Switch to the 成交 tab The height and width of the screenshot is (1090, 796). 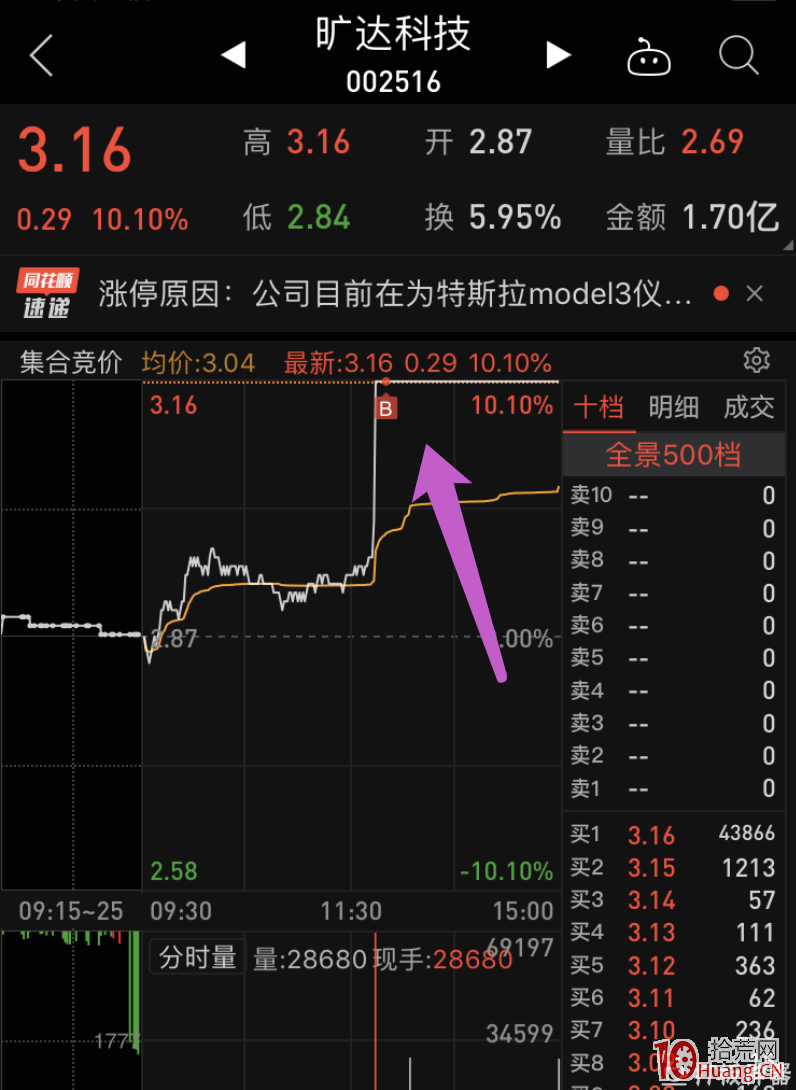[749, 408]
